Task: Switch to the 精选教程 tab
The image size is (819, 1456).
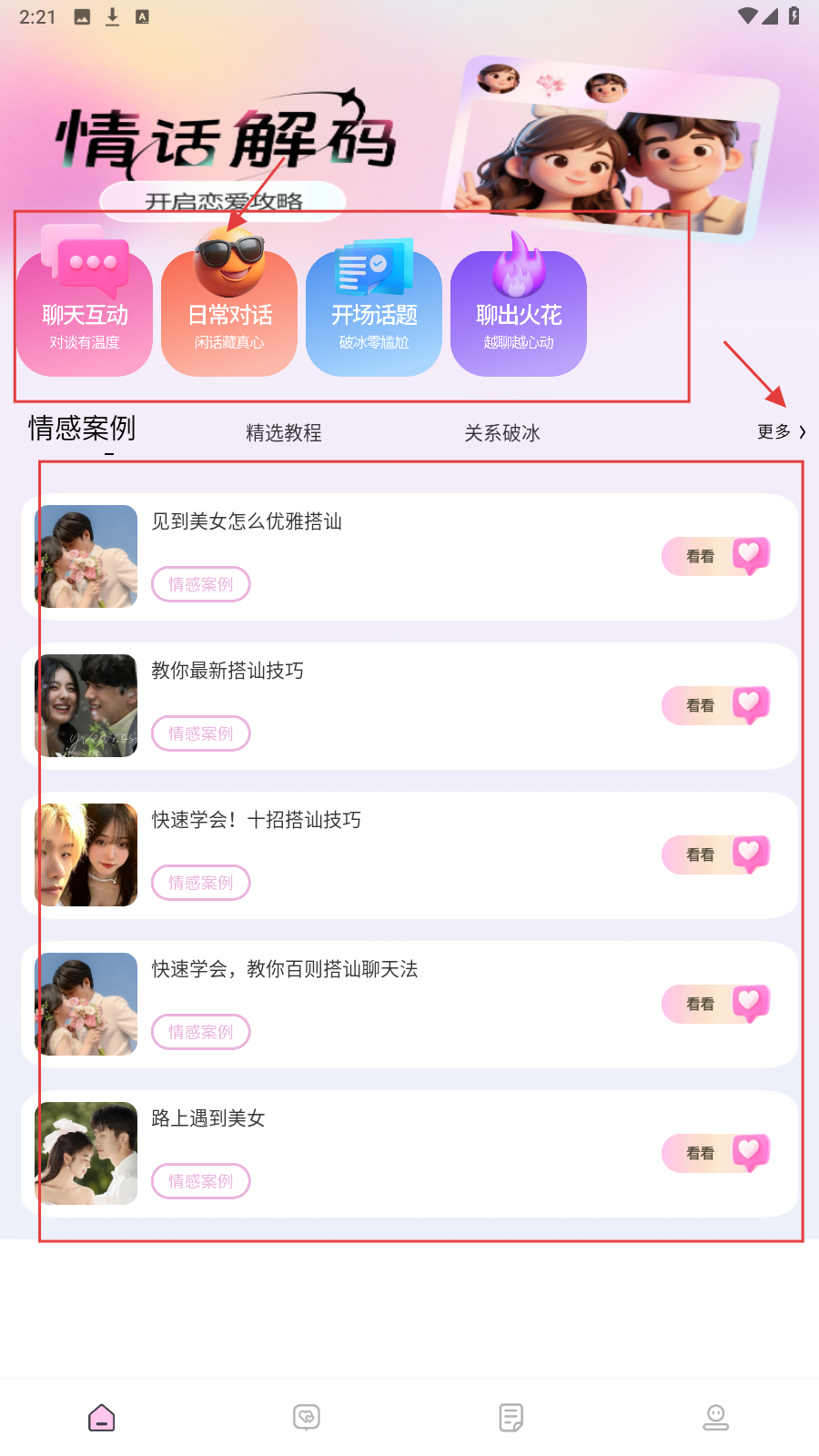Action: [x=284, y=432]
